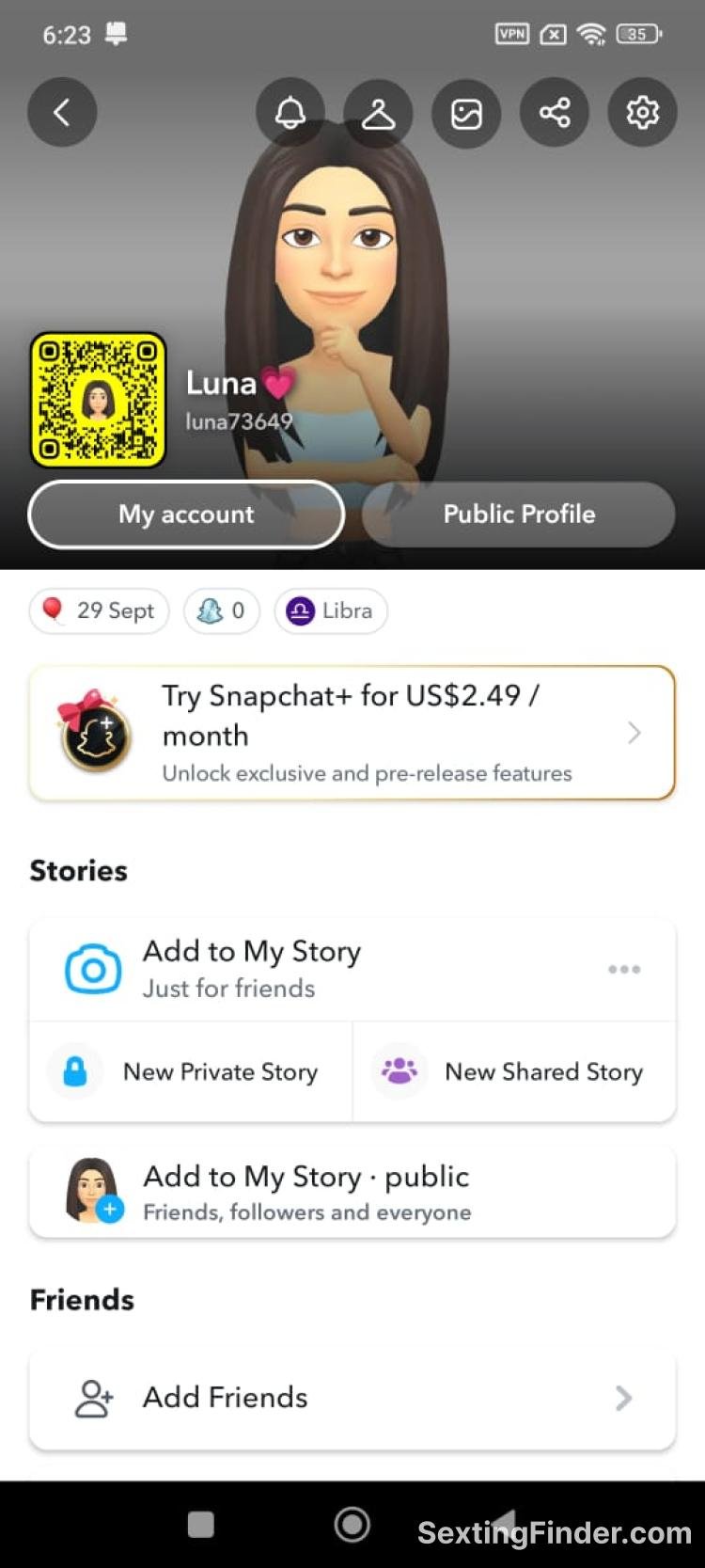The height and width of the screenshot is (1568, 705).
Task: Open the notifications bell
Action: coord(290,113)
